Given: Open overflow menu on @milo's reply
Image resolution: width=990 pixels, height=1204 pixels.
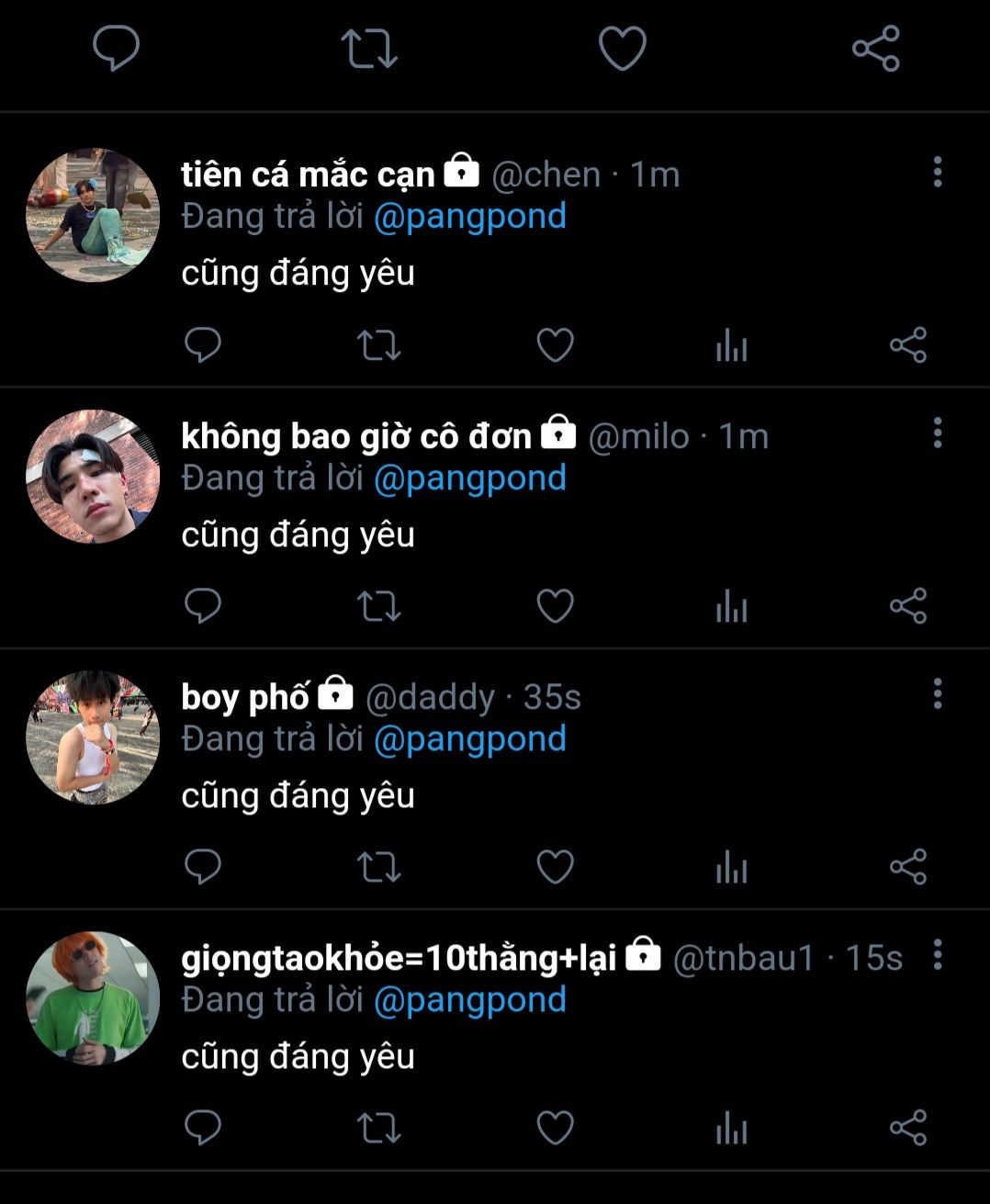Looking at the screenshot, I should click(937, 433).
